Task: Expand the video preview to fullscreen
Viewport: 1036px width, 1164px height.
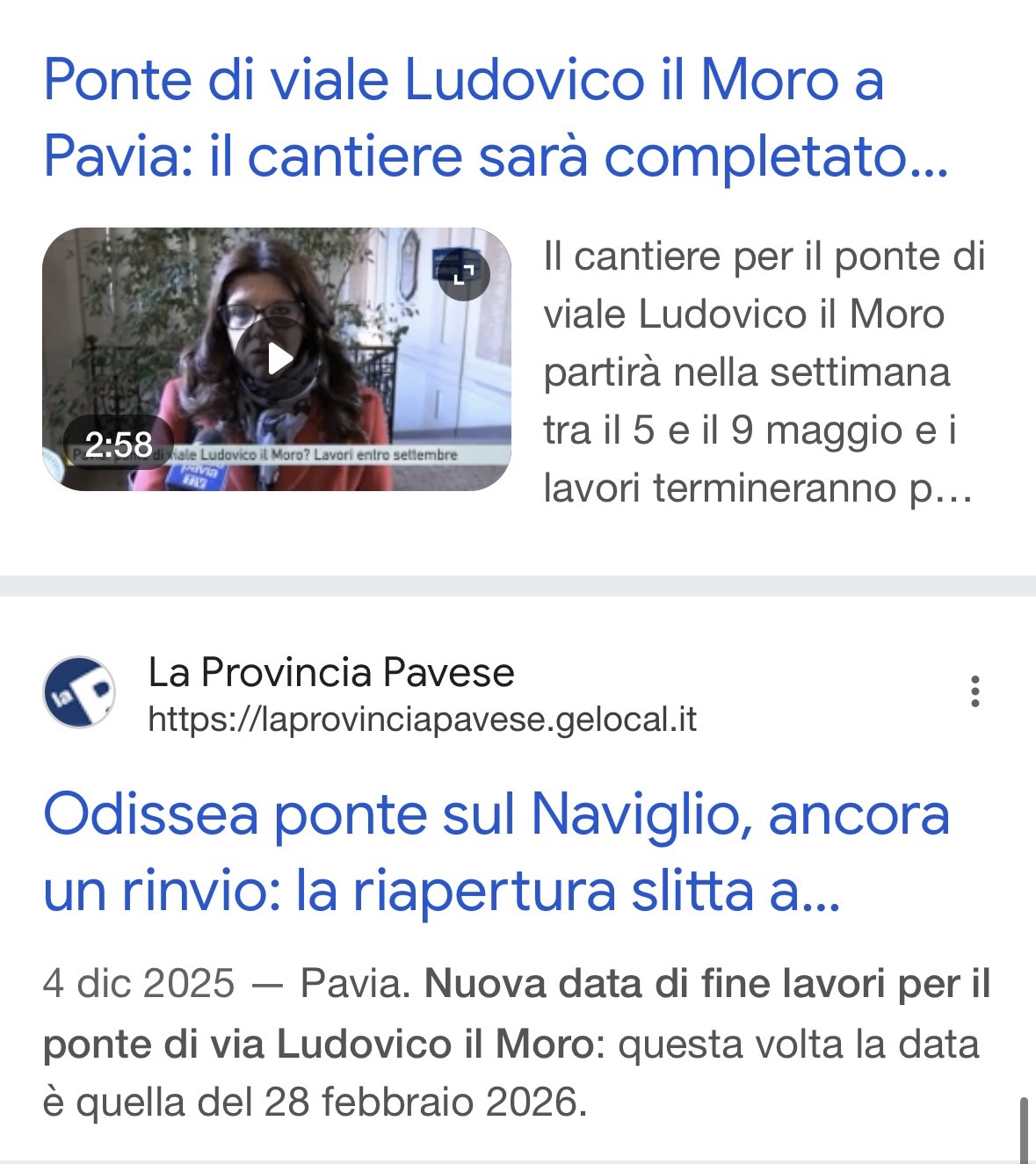Action: 463,274
